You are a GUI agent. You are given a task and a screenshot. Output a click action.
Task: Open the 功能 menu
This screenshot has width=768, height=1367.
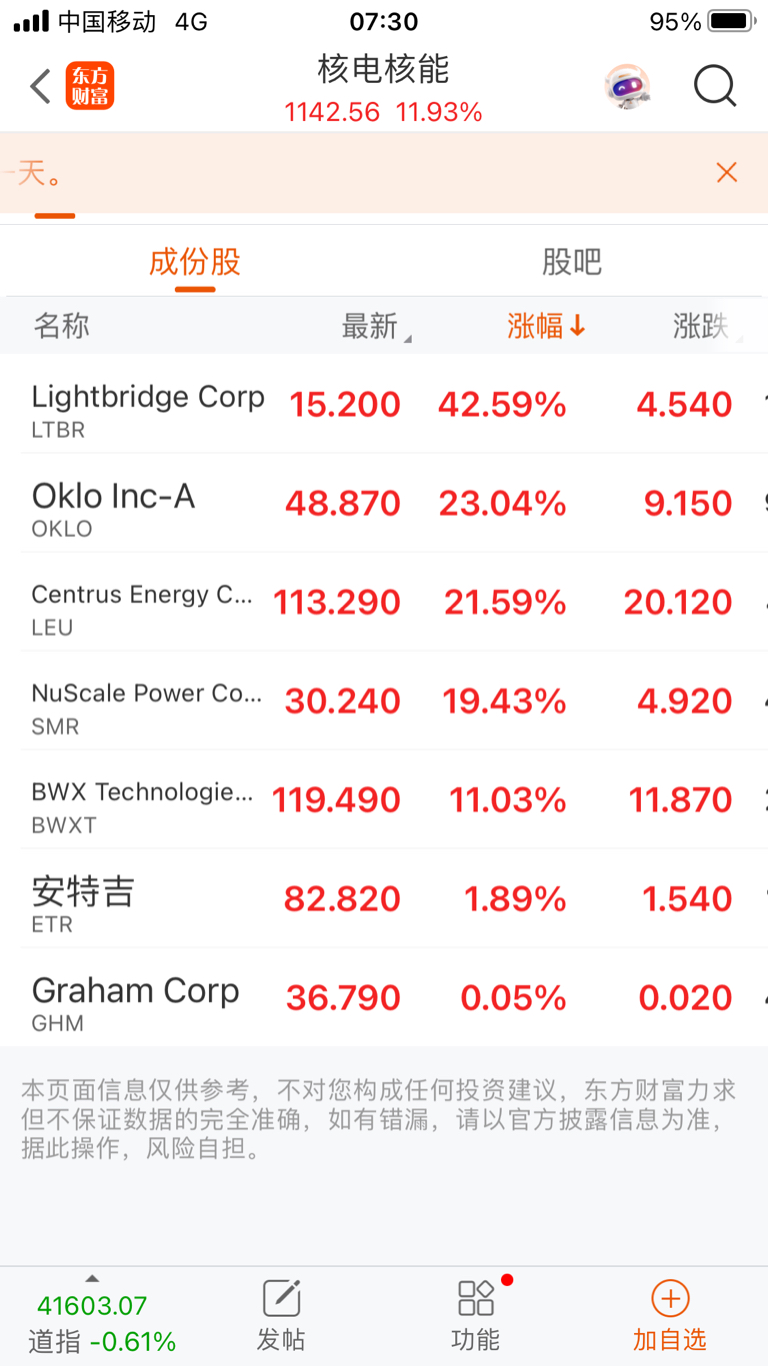(476, 1317)
